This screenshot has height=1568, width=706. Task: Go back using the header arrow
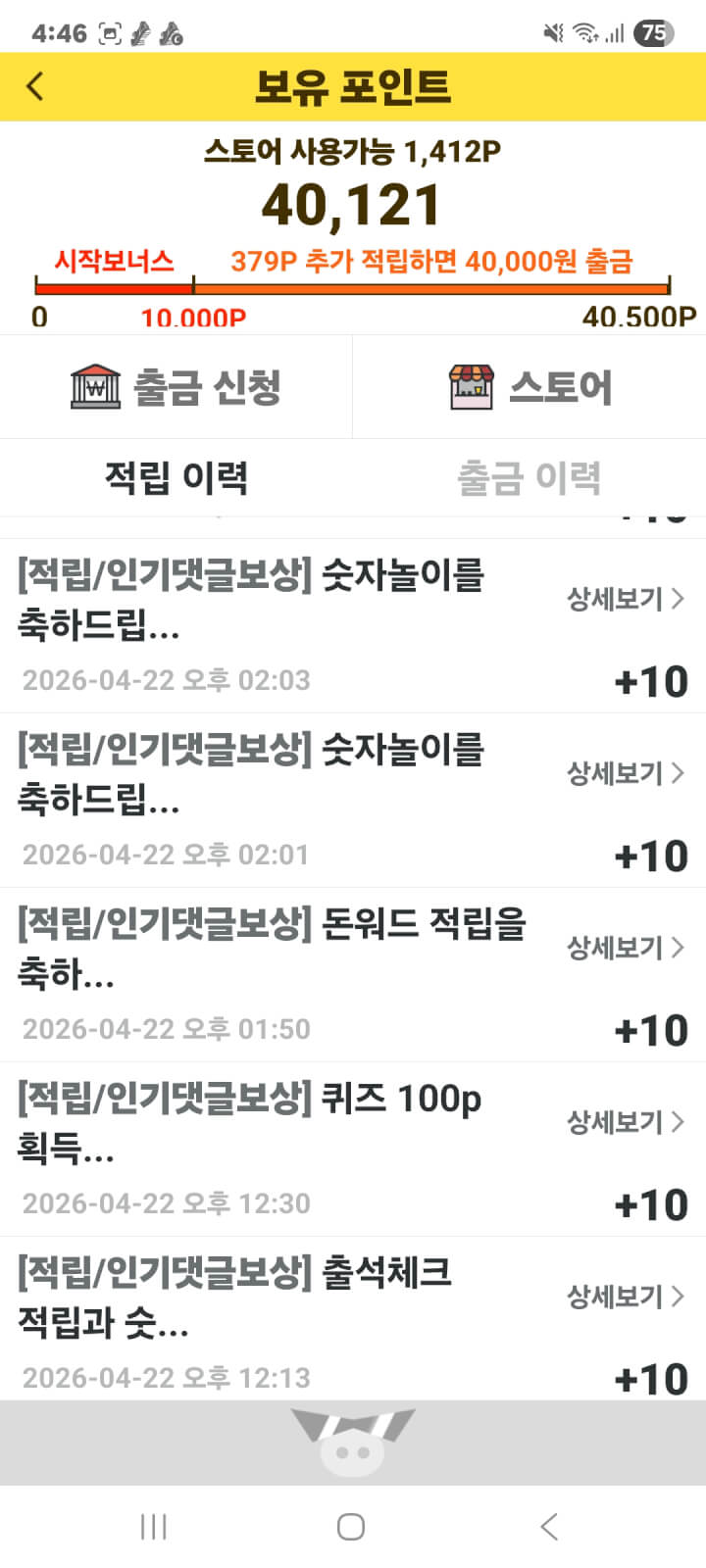coord(35,86)
